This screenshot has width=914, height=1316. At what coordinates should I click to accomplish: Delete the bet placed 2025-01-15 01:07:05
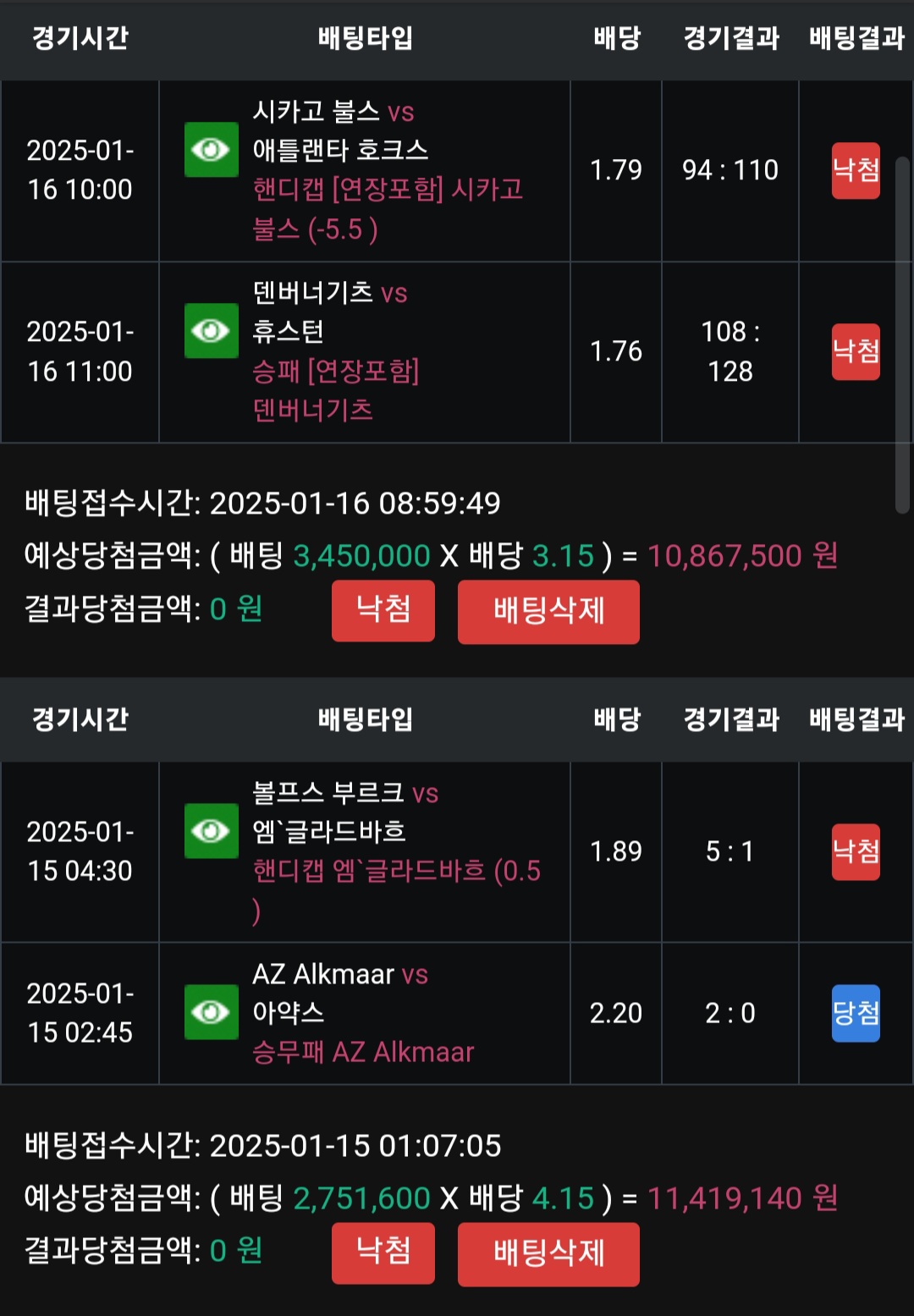[548, 1253]
